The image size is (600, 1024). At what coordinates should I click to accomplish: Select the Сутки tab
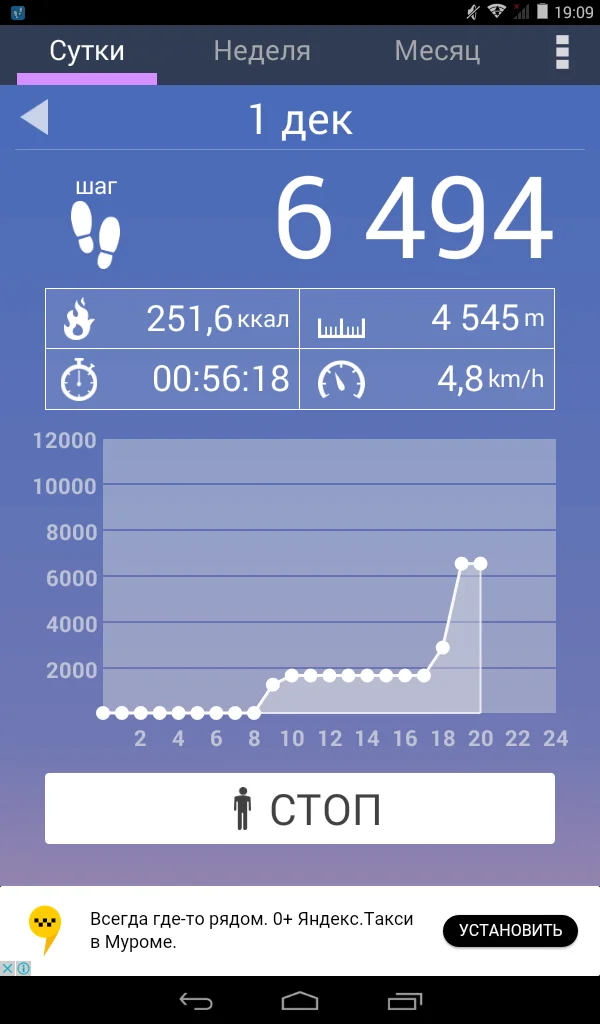coord(87,51)
